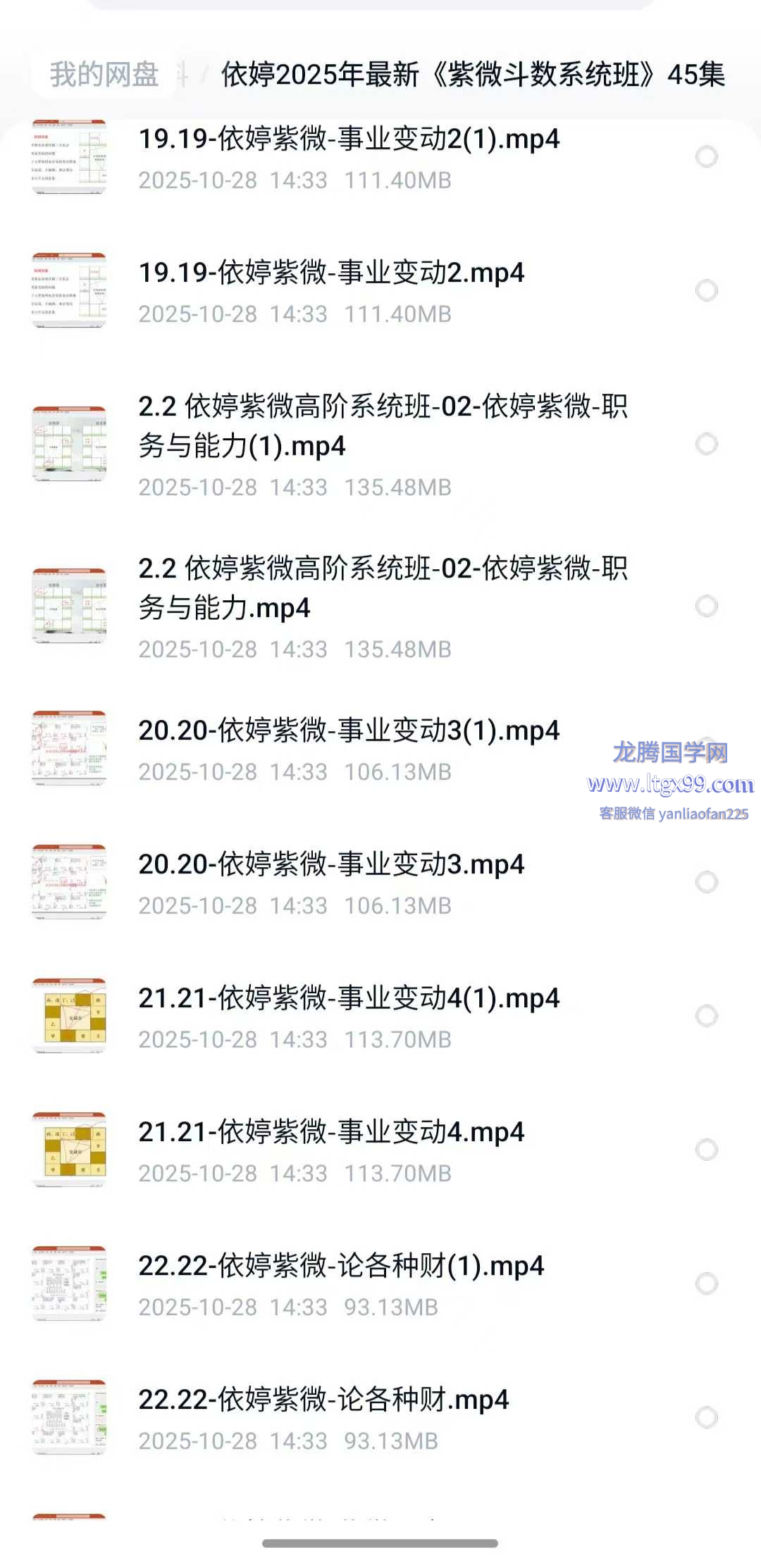Open 19.19-依婷紫微-事业变动2.mp4 file

click(331, 273)
